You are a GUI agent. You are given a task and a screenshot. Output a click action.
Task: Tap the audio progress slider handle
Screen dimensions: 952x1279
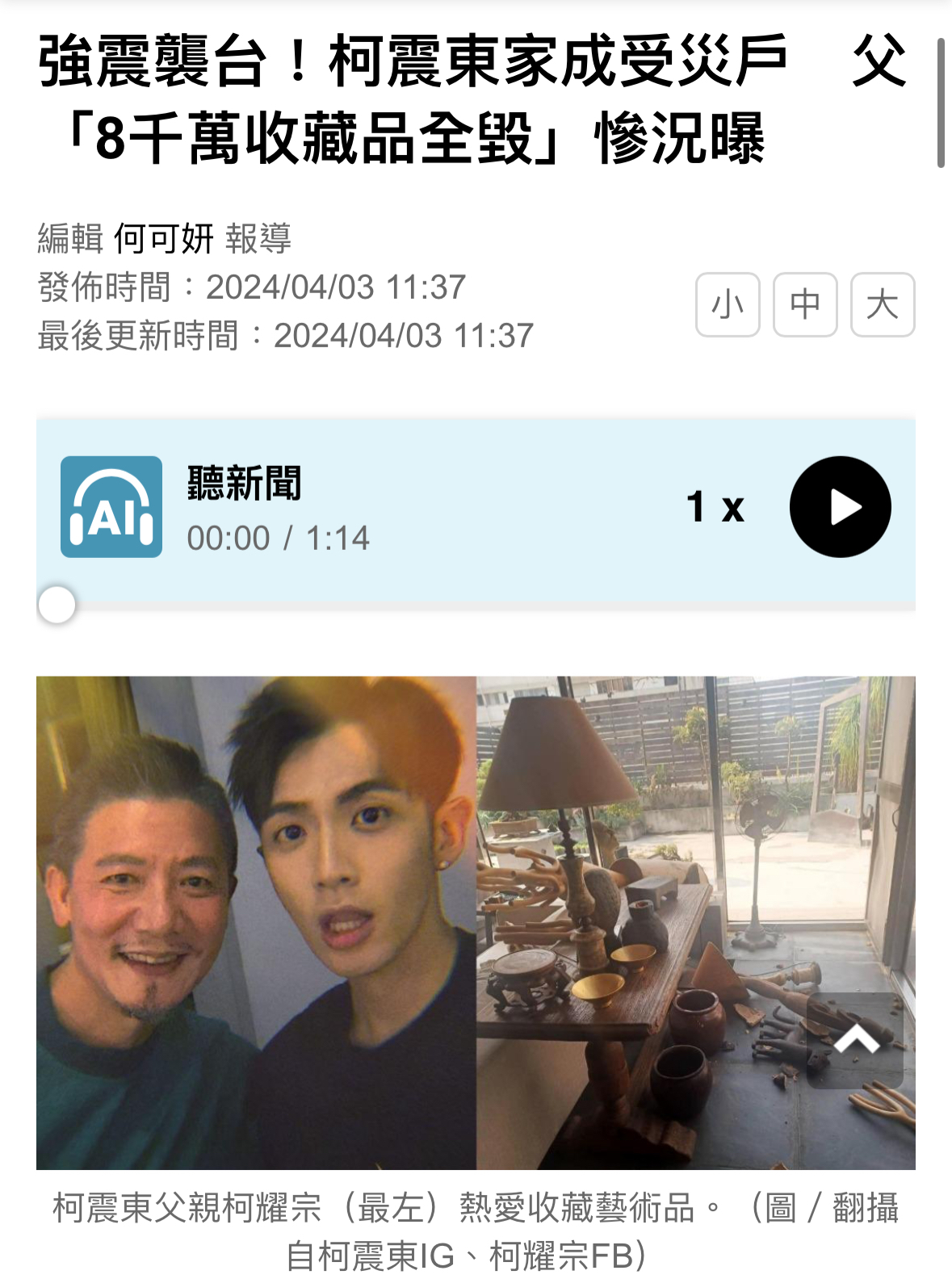pyautogui.click(x=57, y=604)
